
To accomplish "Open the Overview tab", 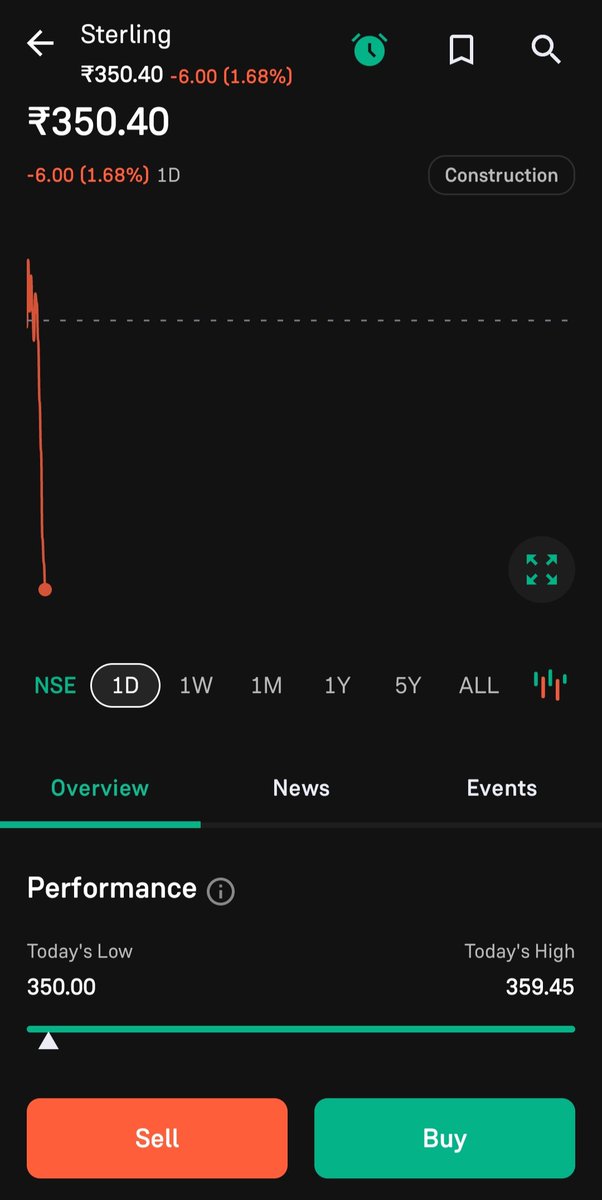I will coord(100,788).
